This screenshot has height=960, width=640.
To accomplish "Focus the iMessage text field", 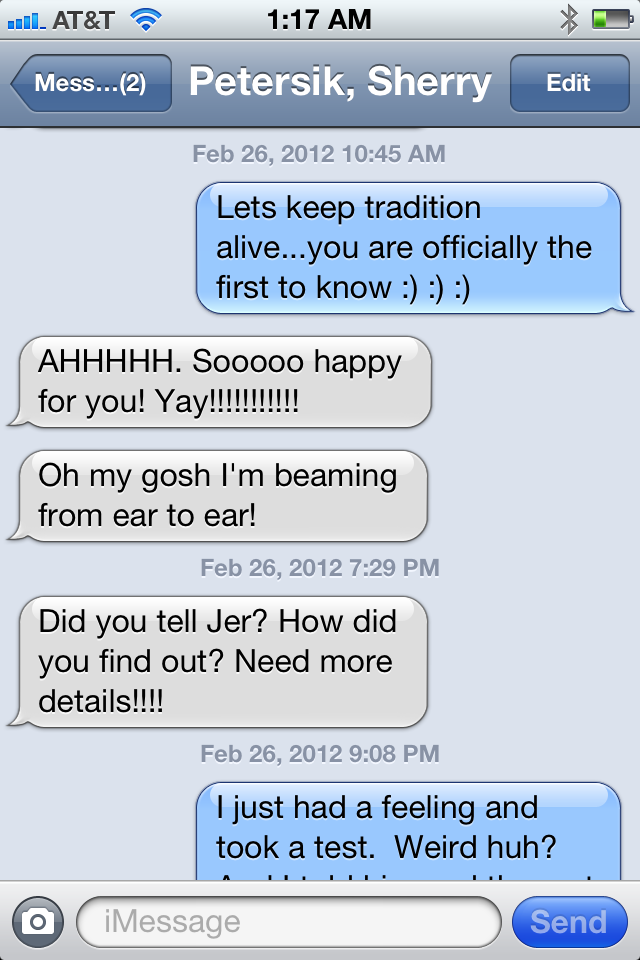I will pyautogui.click(x=288, y=921).
